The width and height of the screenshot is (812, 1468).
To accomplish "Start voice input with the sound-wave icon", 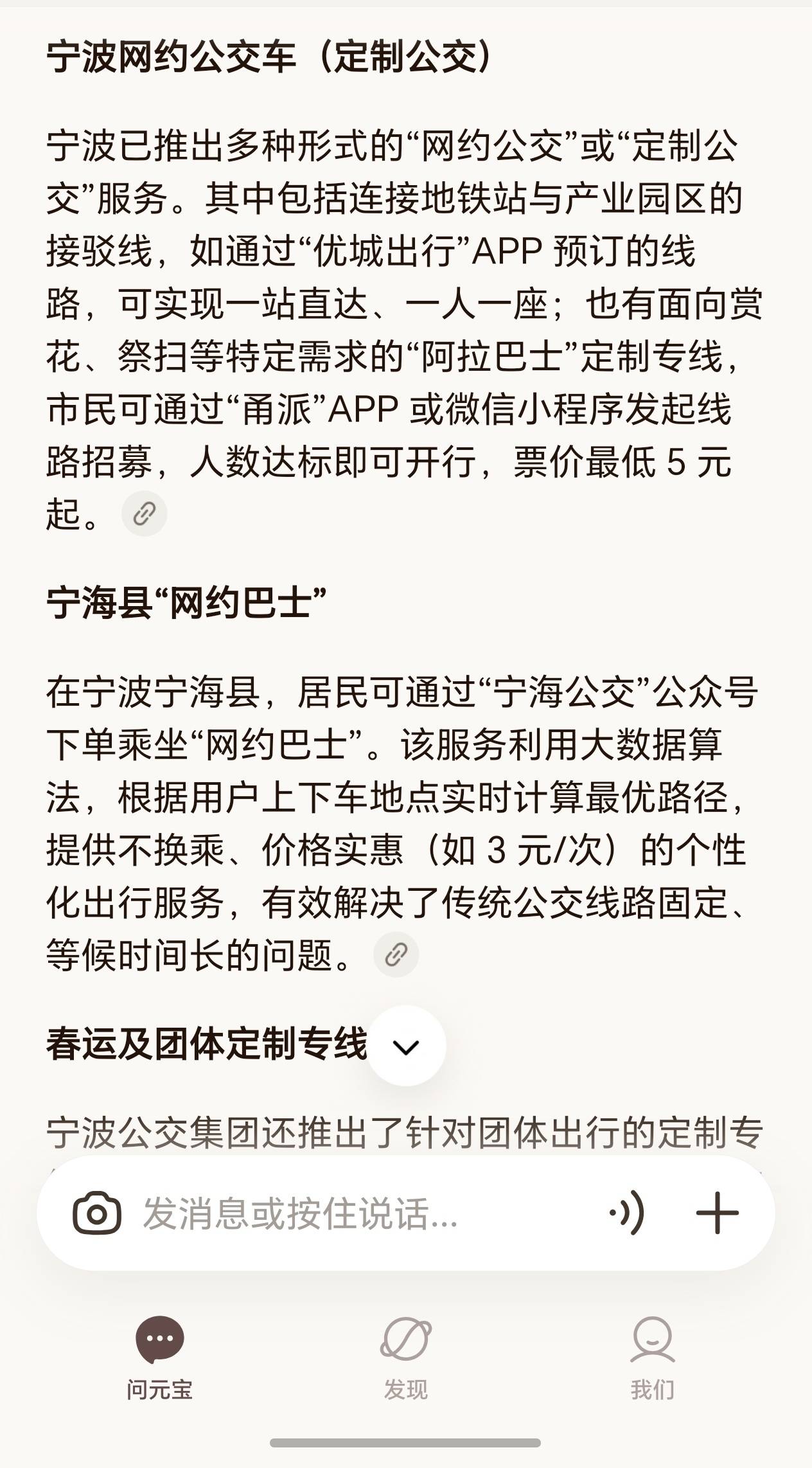I will [x=626, y=1213].
